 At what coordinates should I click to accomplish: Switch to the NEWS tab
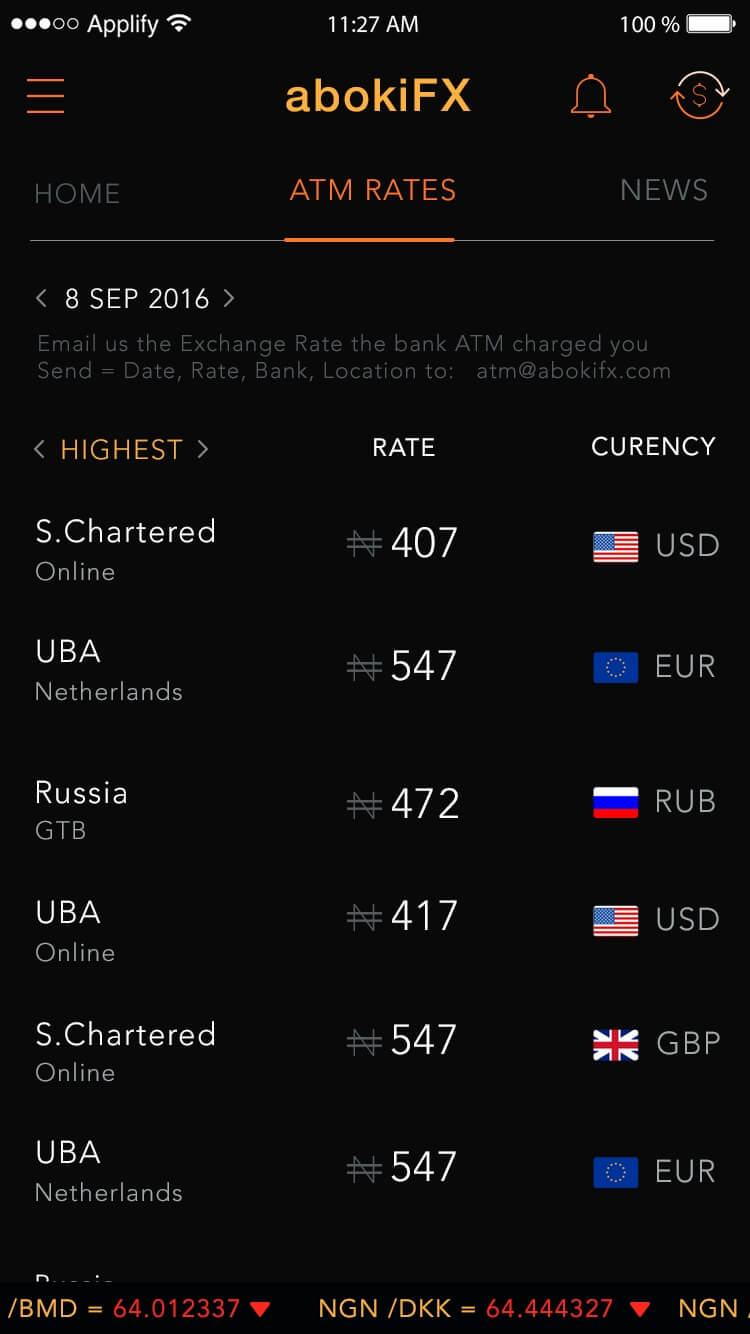coord(664,190)
